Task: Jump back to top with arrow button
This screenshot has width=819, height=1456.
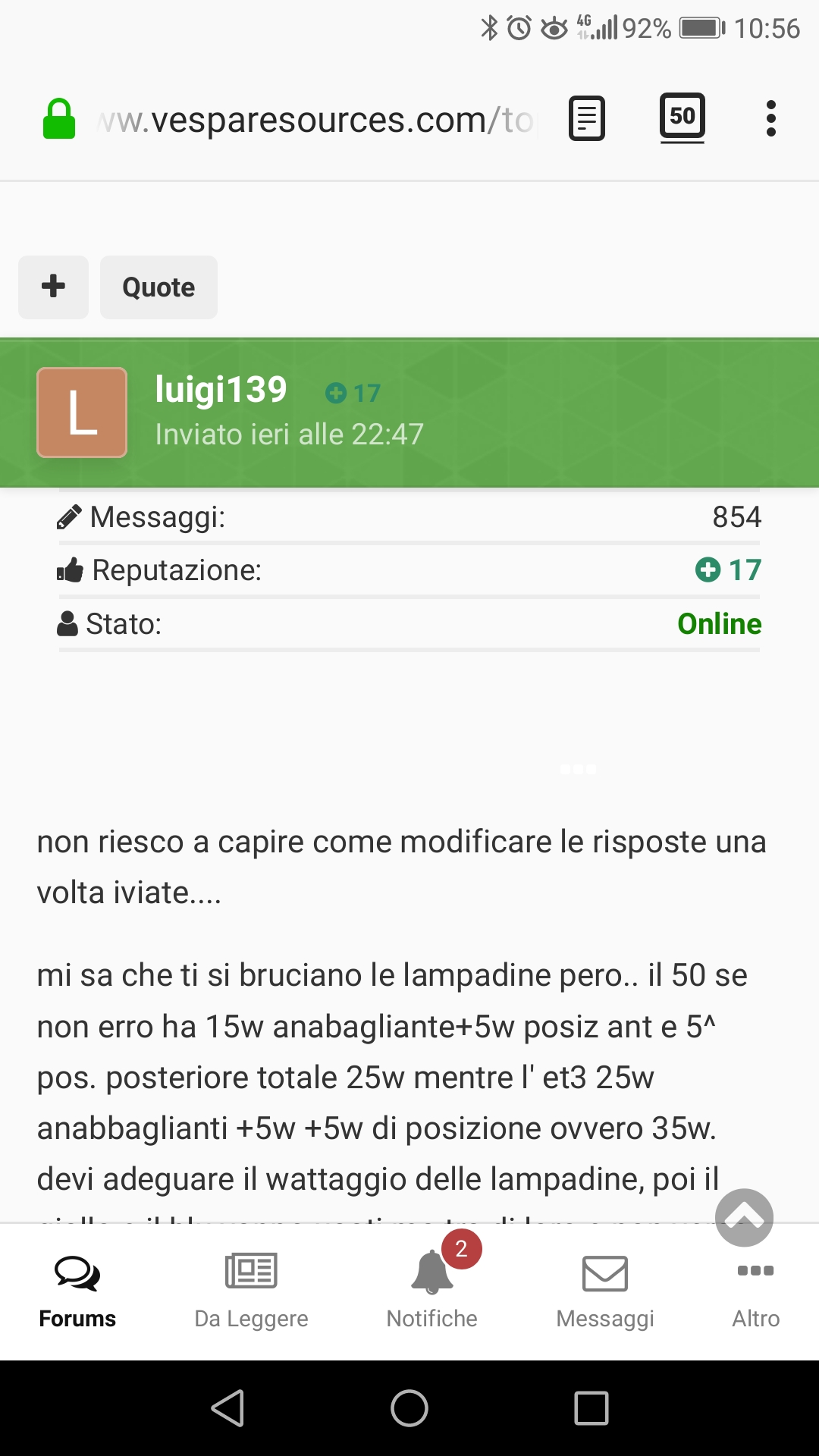Action: click(745, 1217)
